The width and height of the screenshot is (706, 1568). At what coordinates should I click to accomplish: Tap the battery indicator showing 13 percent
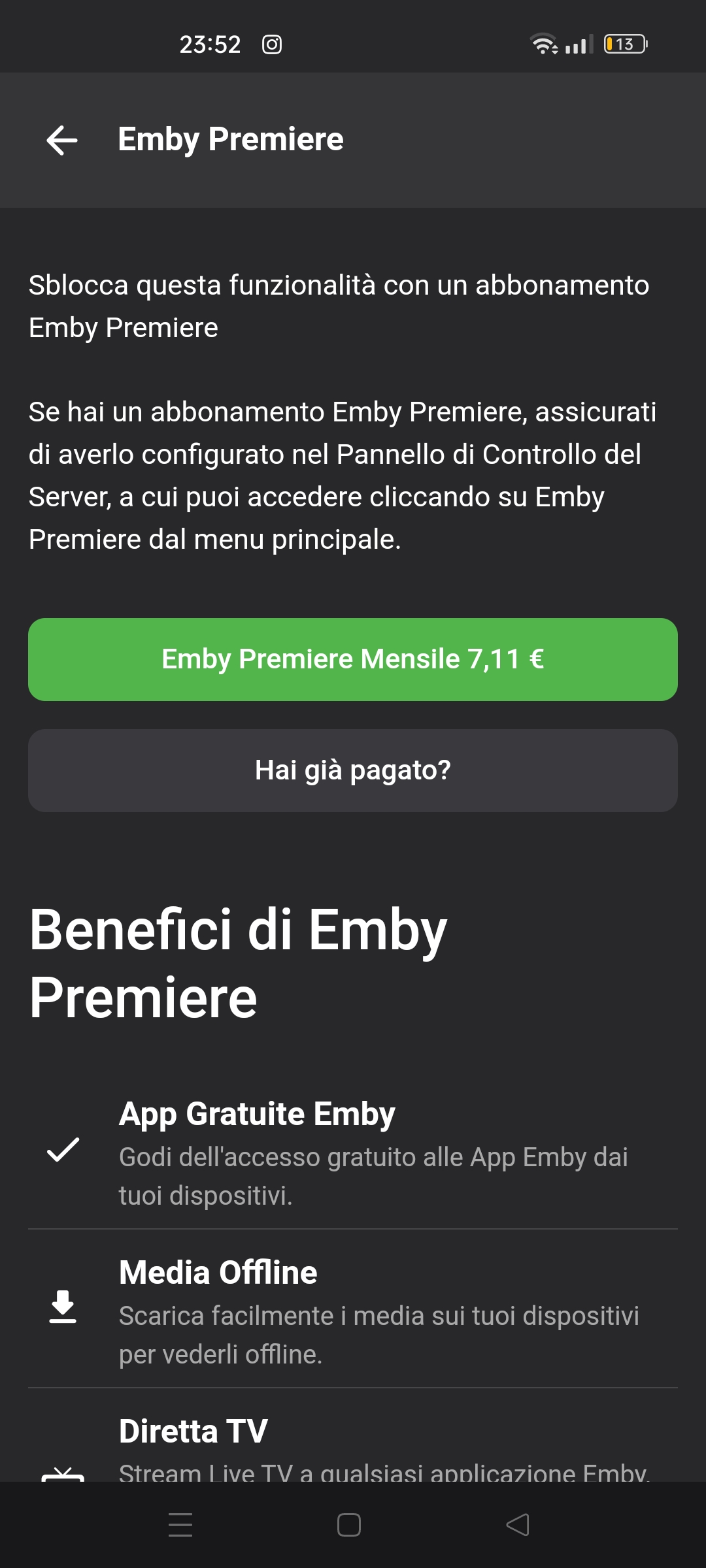(x=624, y=42)
